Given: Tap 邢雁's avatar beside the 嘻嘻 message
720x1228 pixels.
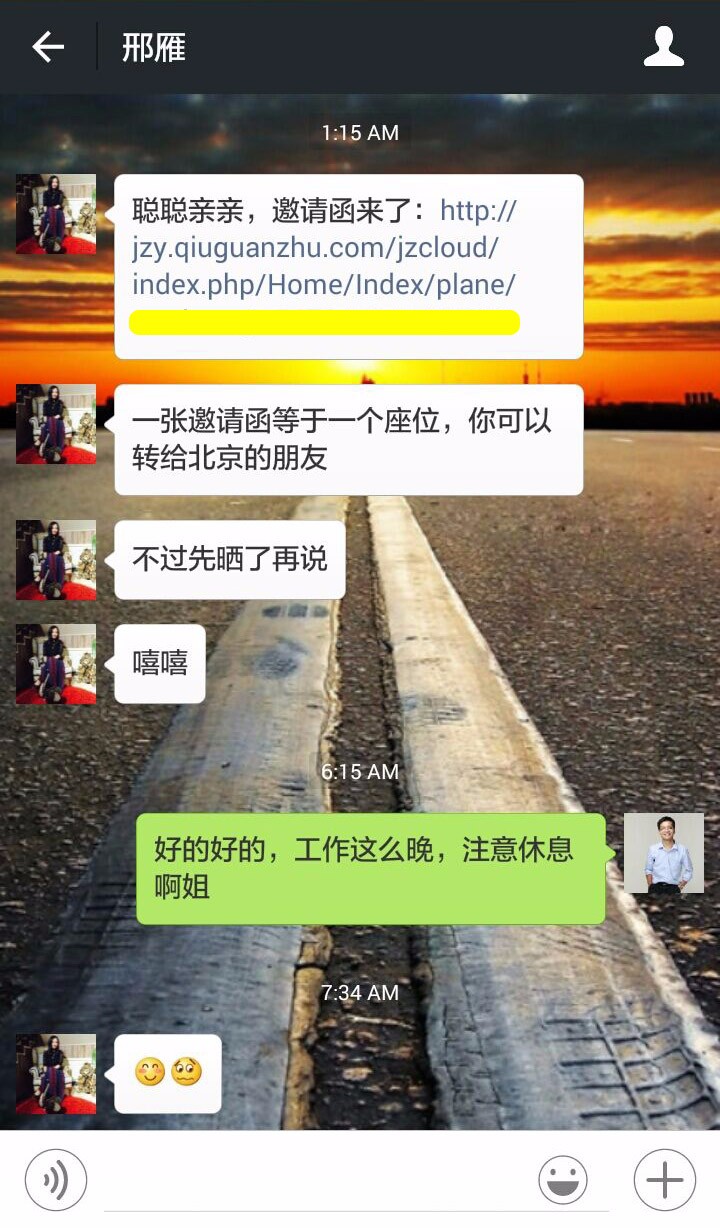Looking at the screenshot, I should pos(56,664).
